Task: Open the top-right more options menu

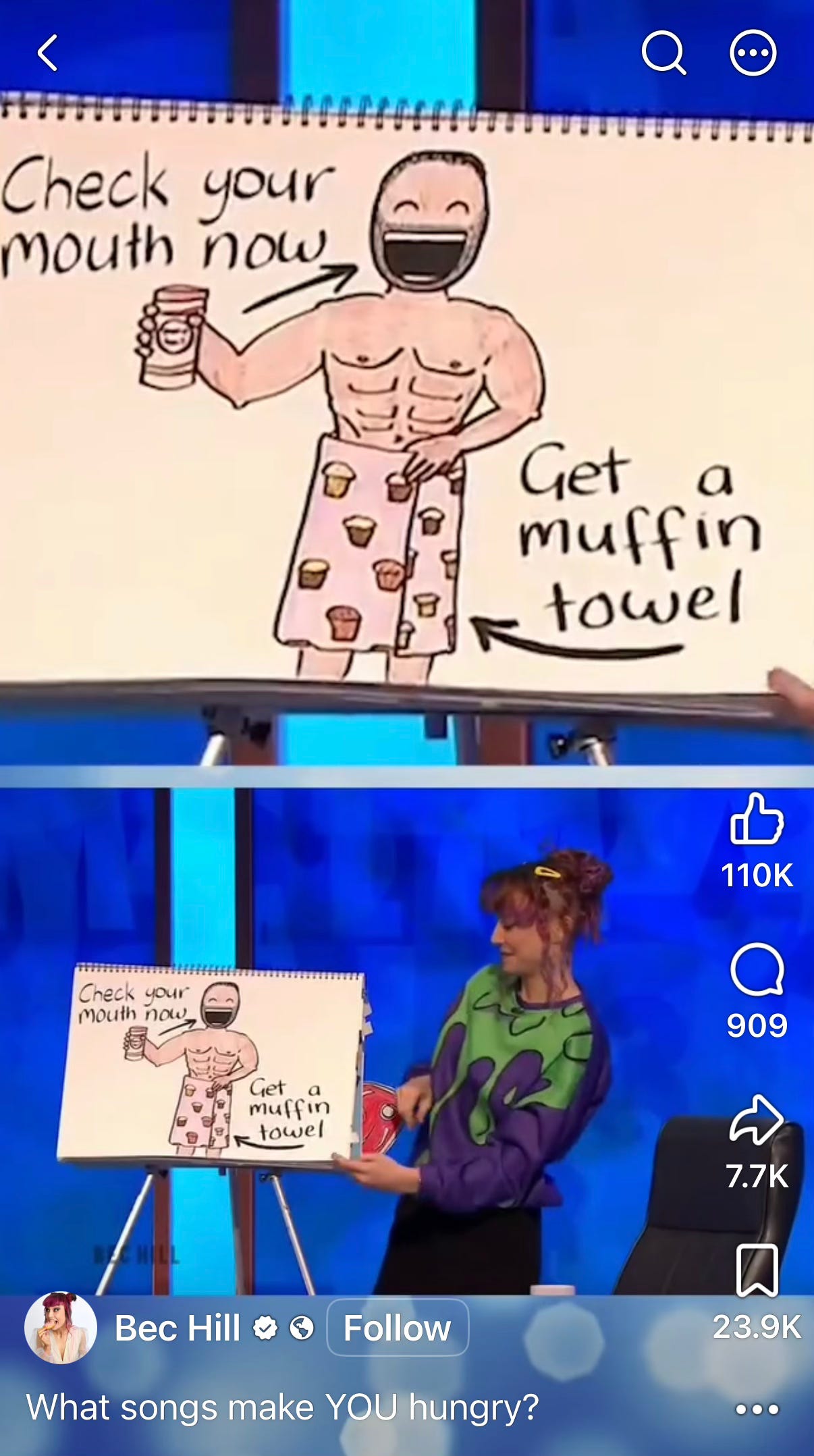Action: coord(753,53)
